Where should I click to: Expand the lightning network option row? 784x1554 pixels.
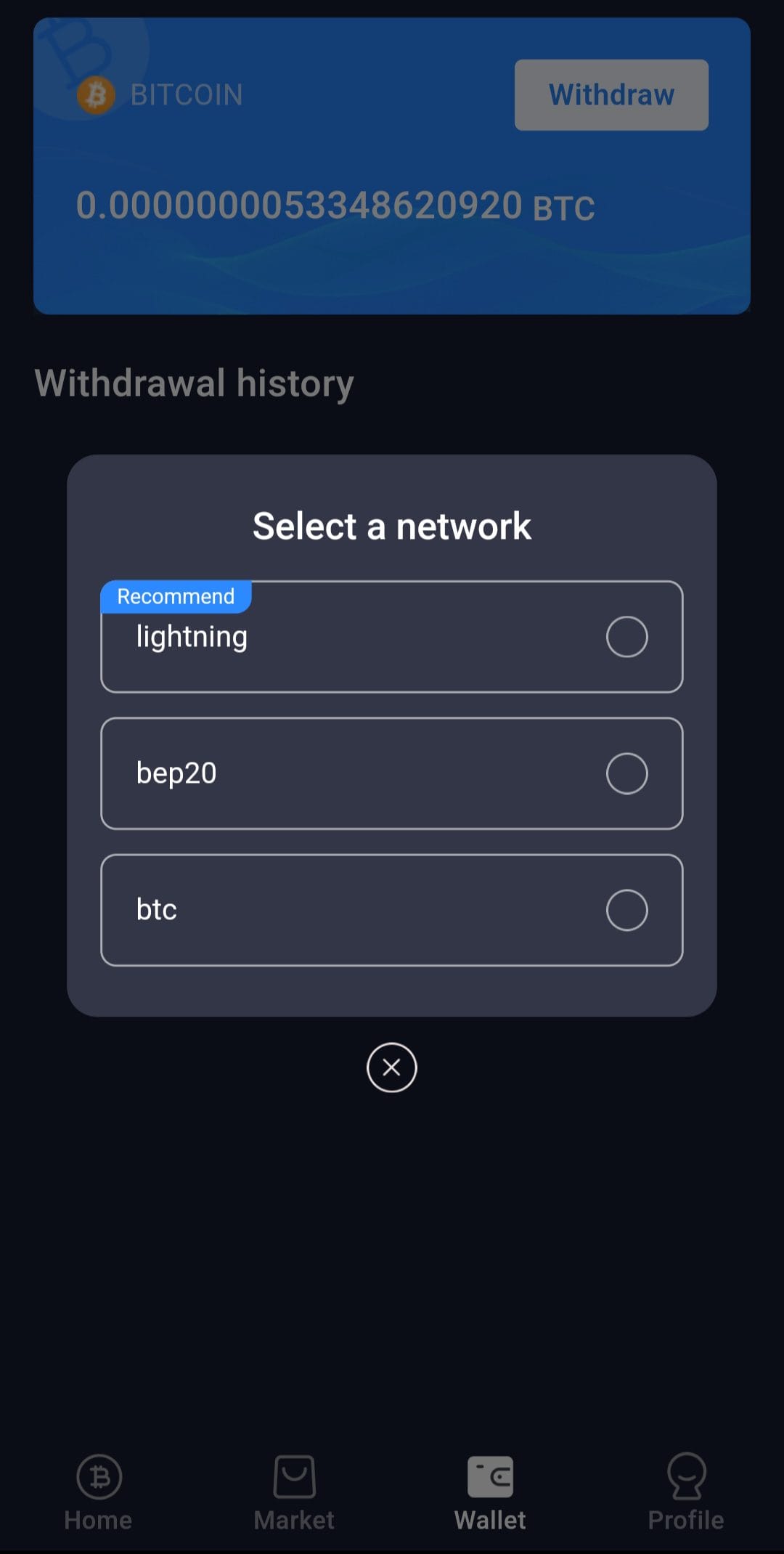pyautogui.click(x=392, y=636)
